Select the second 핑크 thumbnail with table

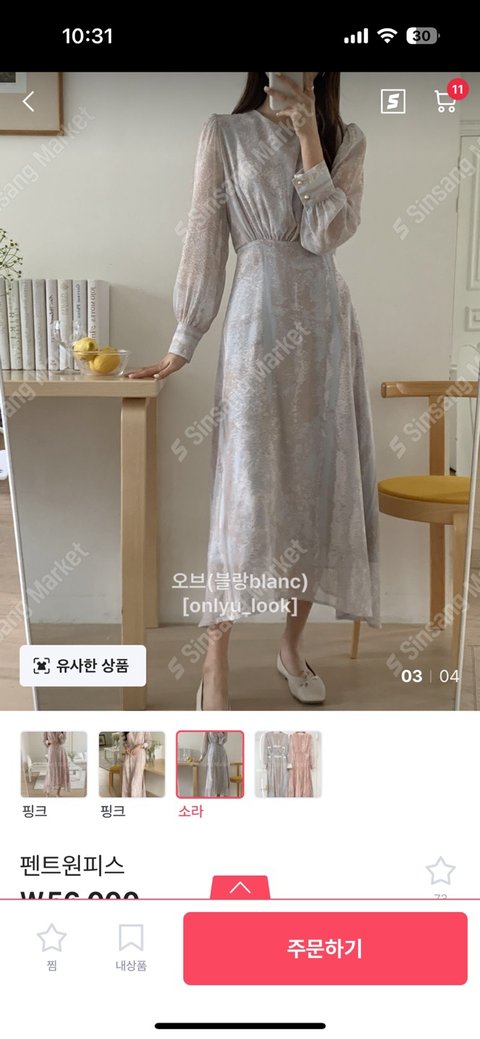[x=131, y=764]
